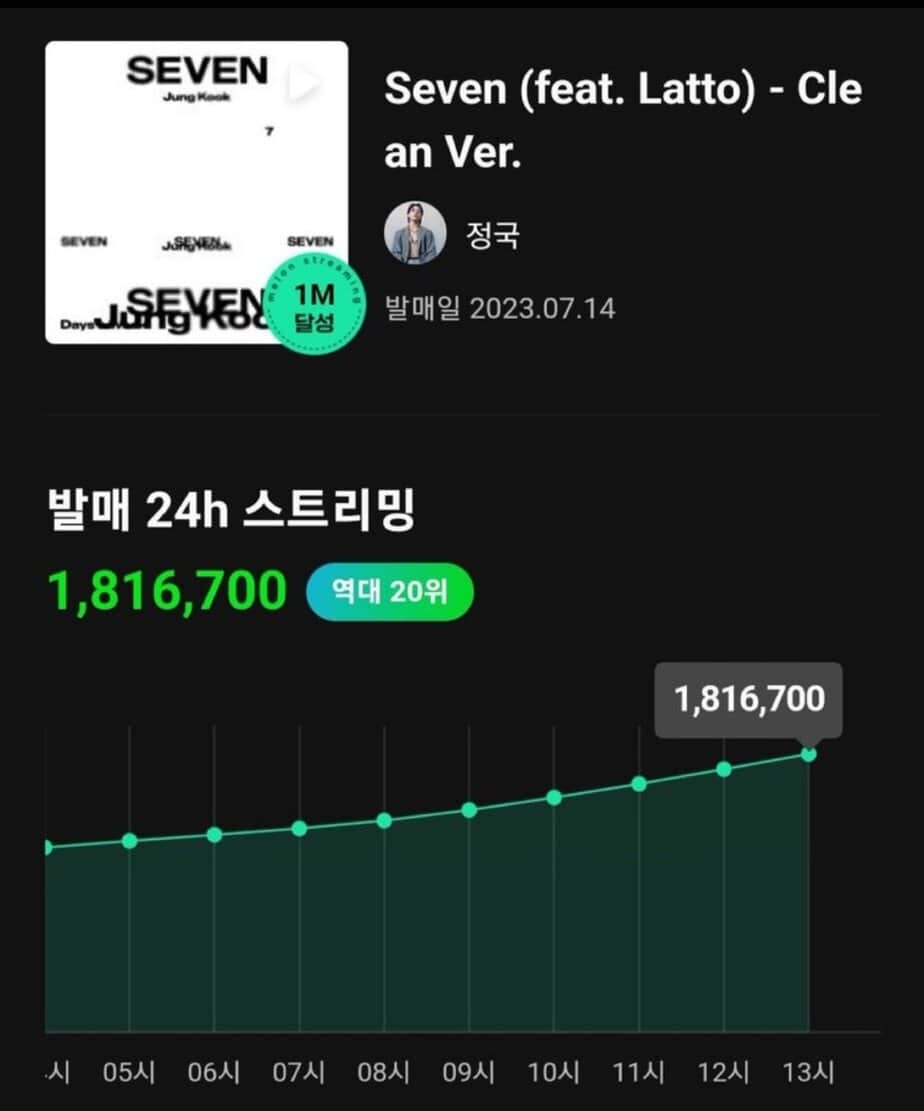Select the 07시 data point on chart
Viewport: 924px width, 1111px height.
(299, 828)
